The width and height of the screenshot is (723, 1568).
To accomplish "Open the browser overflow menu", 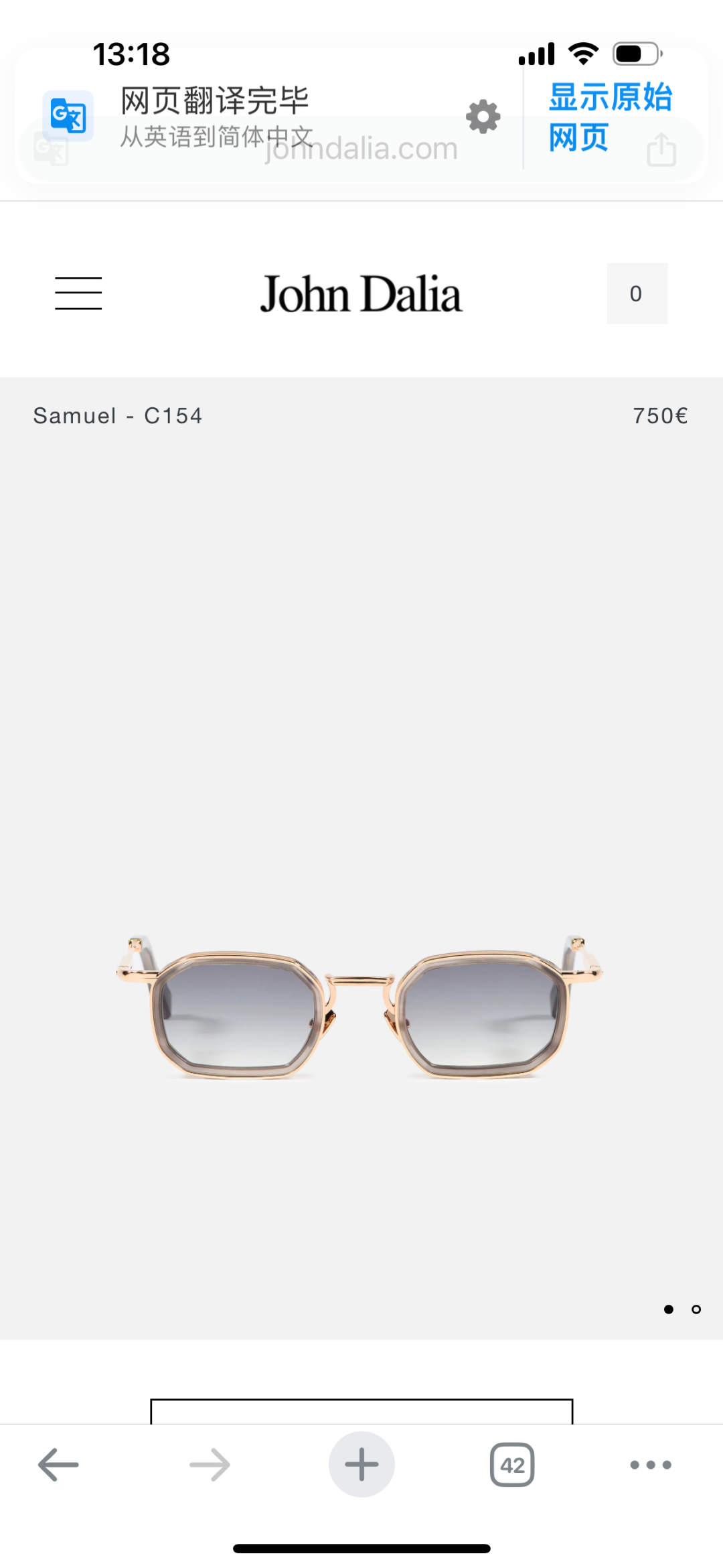I will pyautogui.click(x=651, y=1464).
